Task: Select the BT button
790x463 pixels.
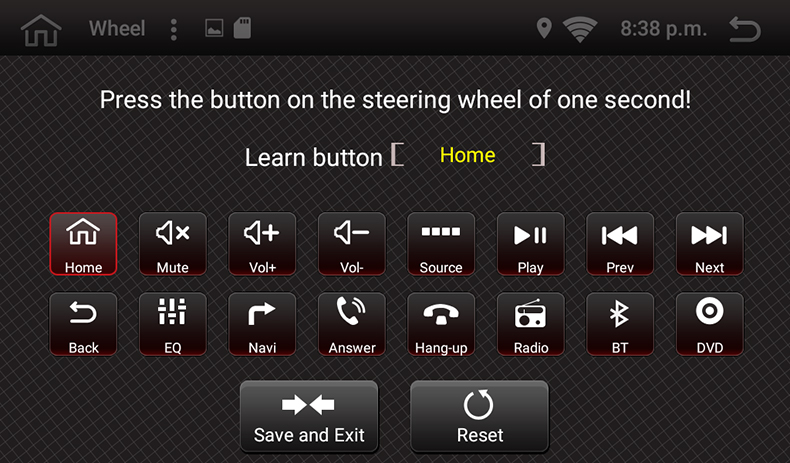Action: pyautogui.click(x=620, y=324)
